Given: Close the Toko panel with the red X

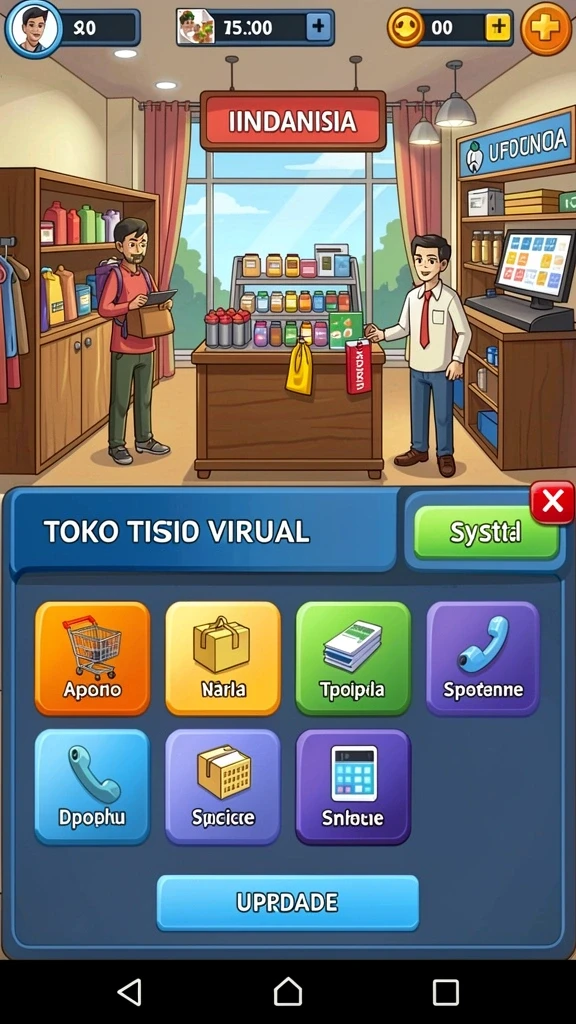Looking at the screenshot, I should (552, 502).
